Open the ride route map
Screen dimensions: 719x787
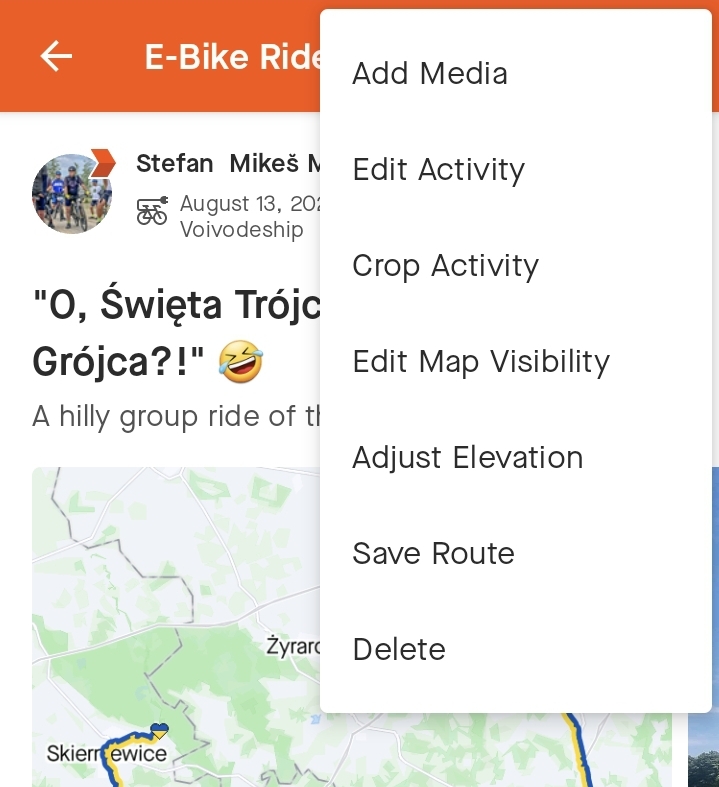[x=175, y=620]
